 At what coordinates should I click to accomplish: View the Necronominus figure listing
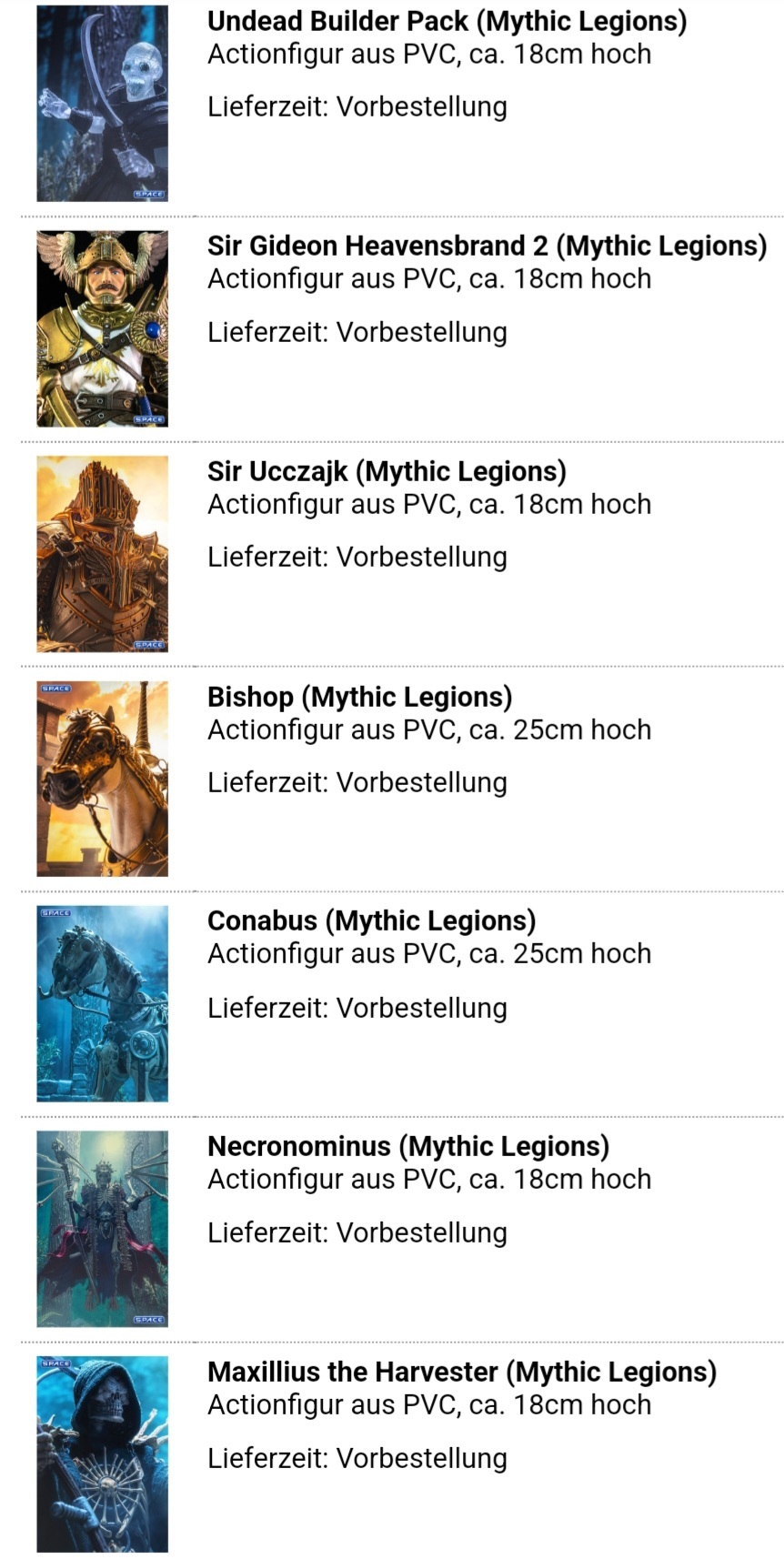(x=407, y=1146)
